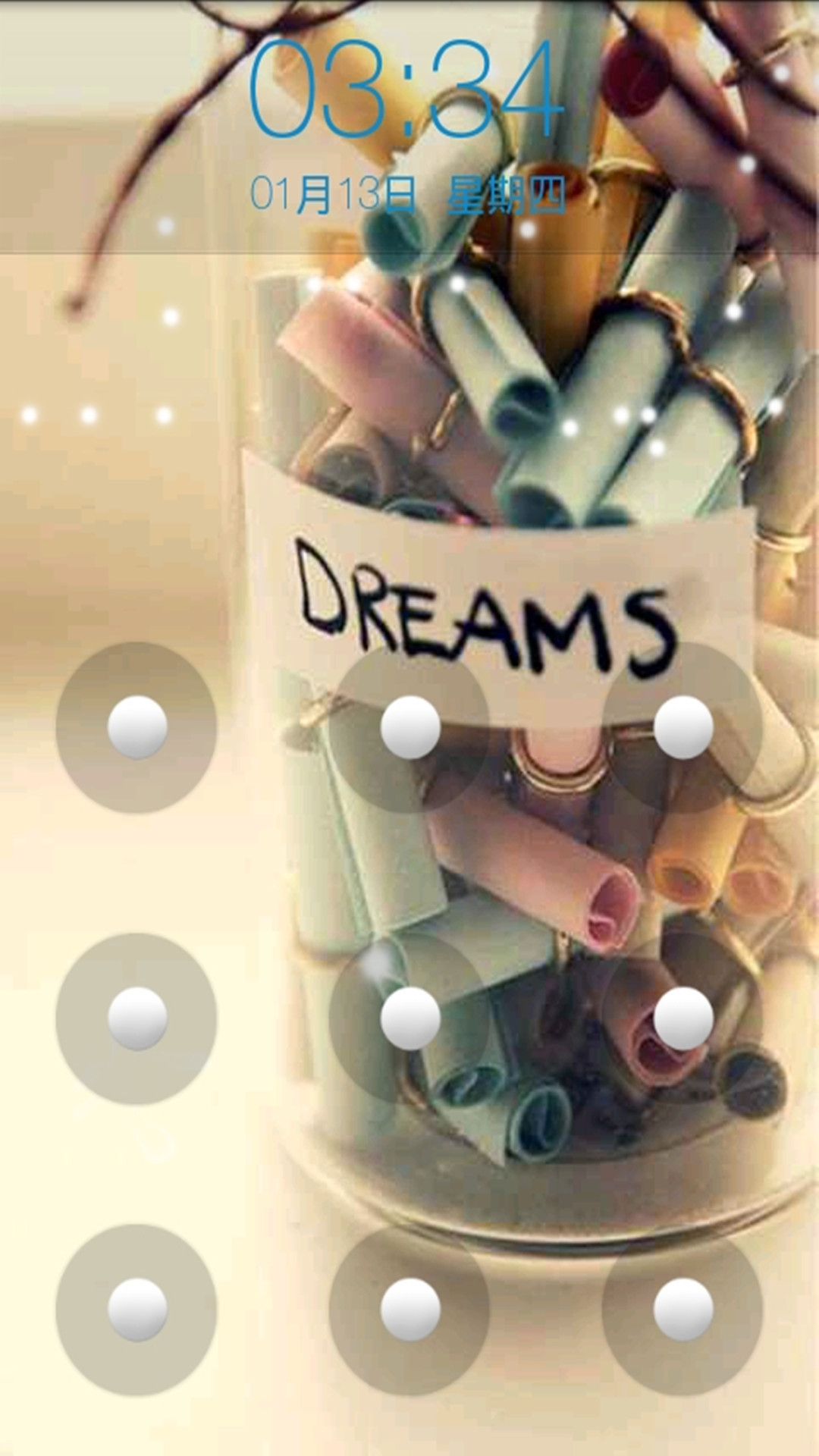Touch the top-right pattern dot
Screen dimensions: 819x1456
tap(682, 727)
